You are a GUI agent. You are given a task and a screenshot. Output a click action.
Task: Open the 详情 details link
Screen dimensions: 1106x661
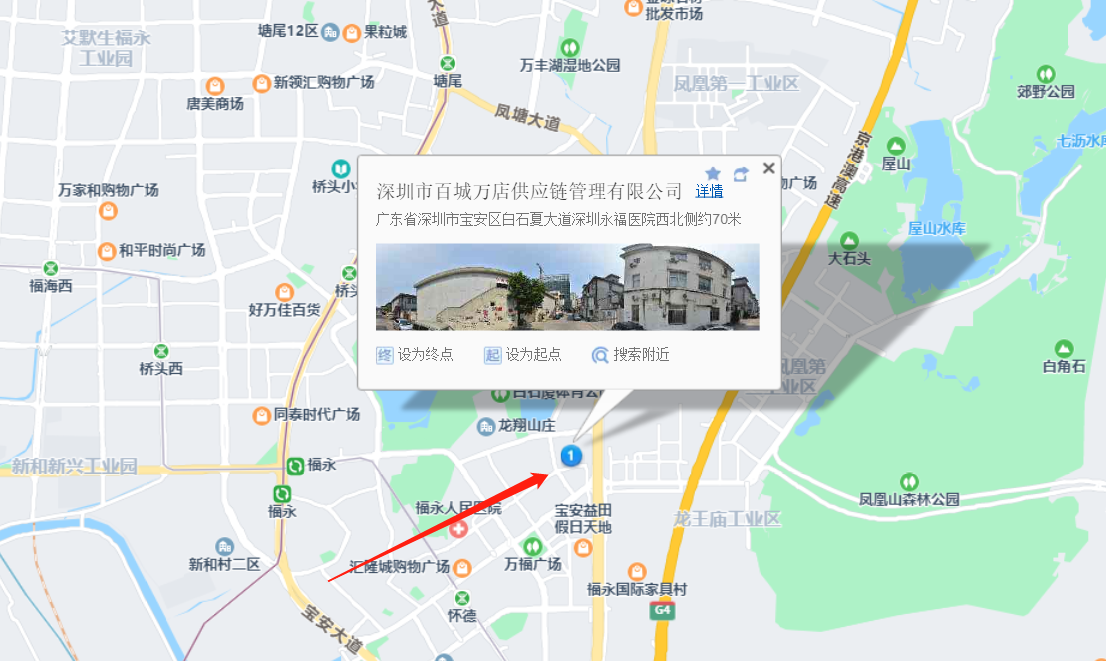(x=709, y=191)
